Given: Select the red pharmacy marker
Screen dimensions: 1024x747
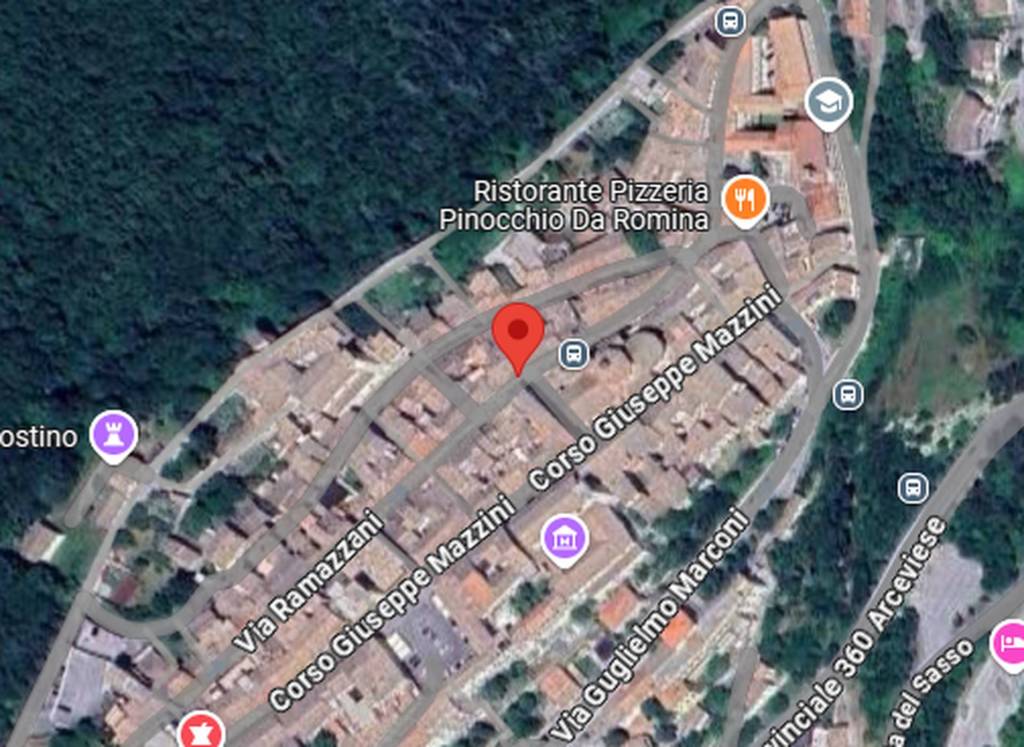Looking at the screenshot, I should 201,731.
